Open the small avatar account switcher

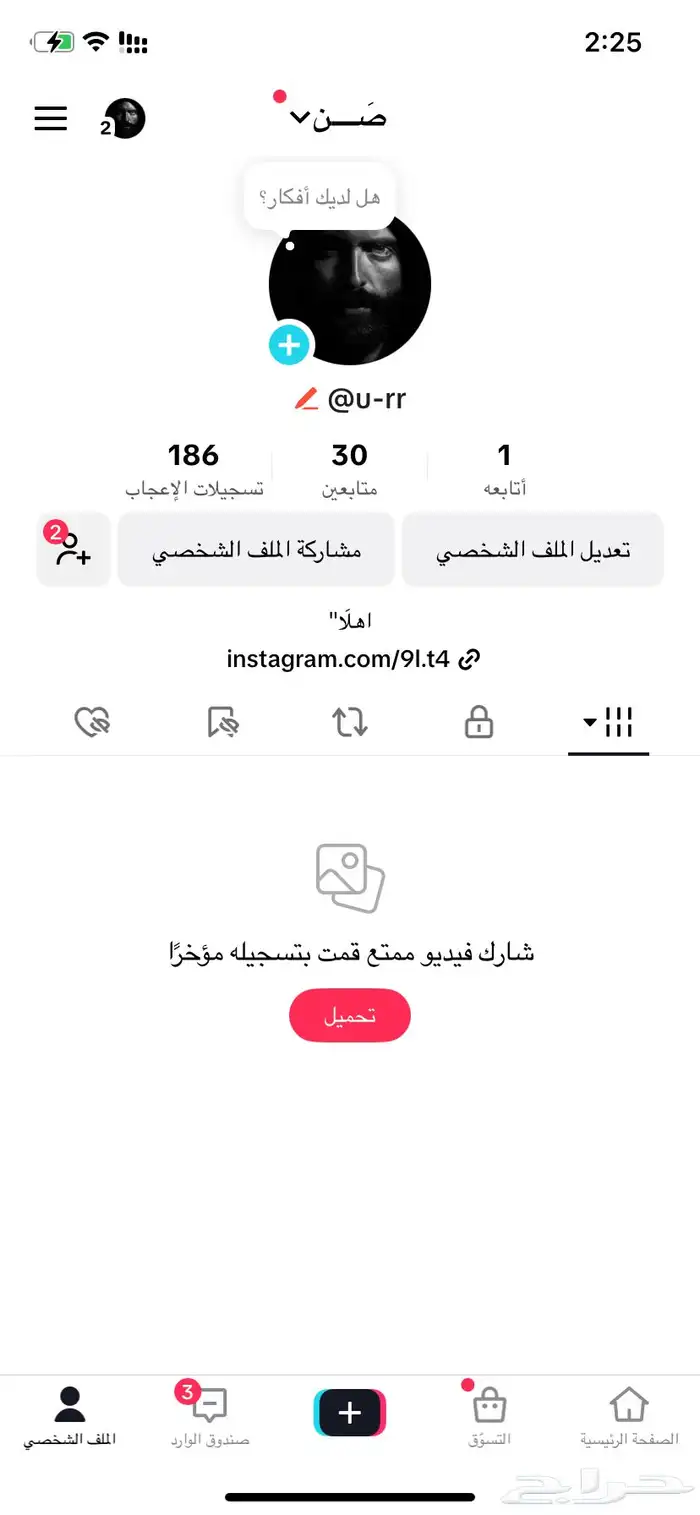[x=125, y=119]
